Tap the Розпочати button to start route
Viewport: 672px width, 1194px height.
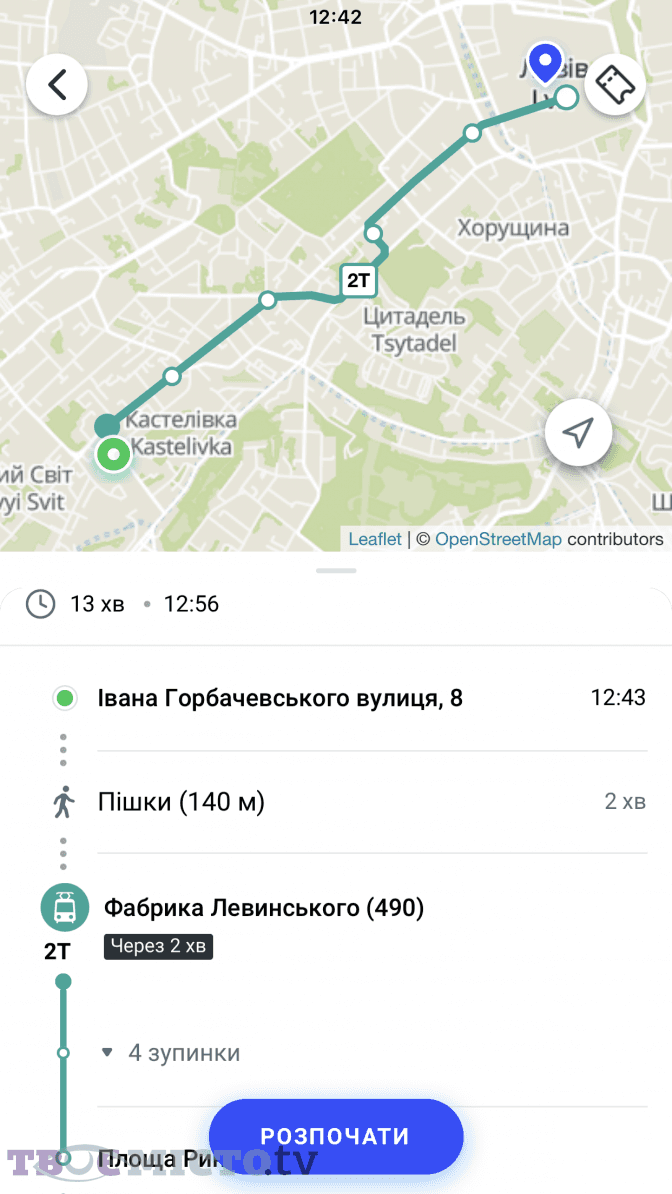[x=336, y=1136]
